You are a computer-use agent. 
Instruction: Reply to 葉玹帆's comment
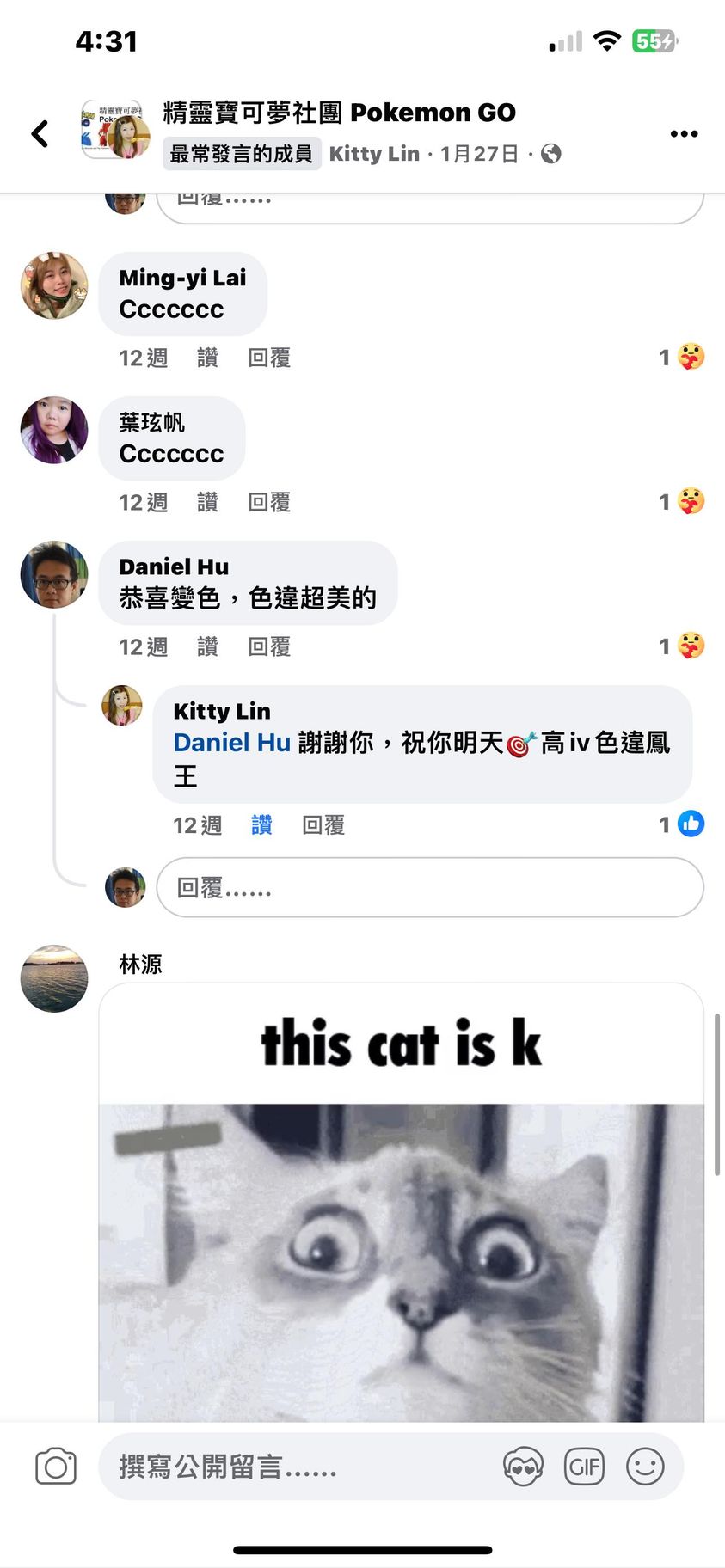(269, 502)
